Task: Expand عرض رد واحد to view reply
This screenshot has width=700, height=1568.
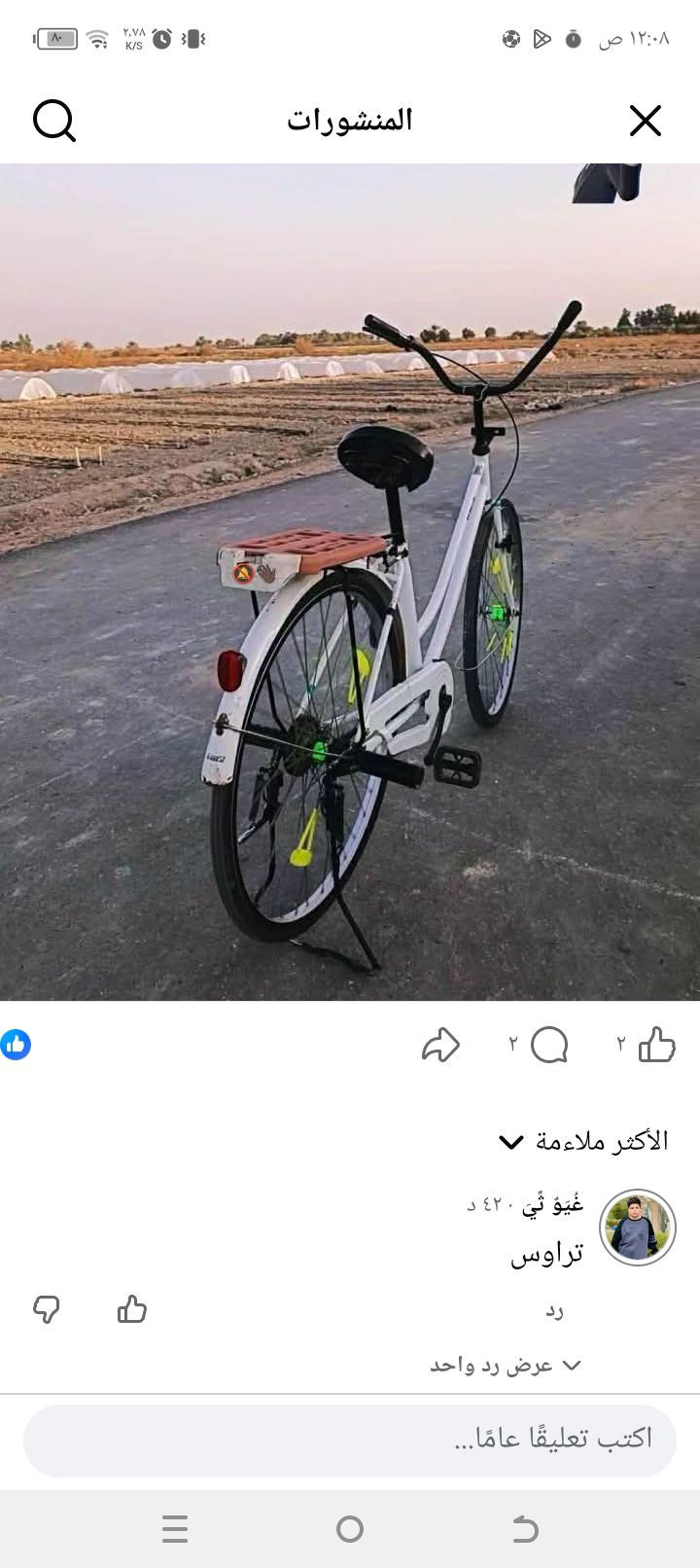Action: pos(506,1365)
